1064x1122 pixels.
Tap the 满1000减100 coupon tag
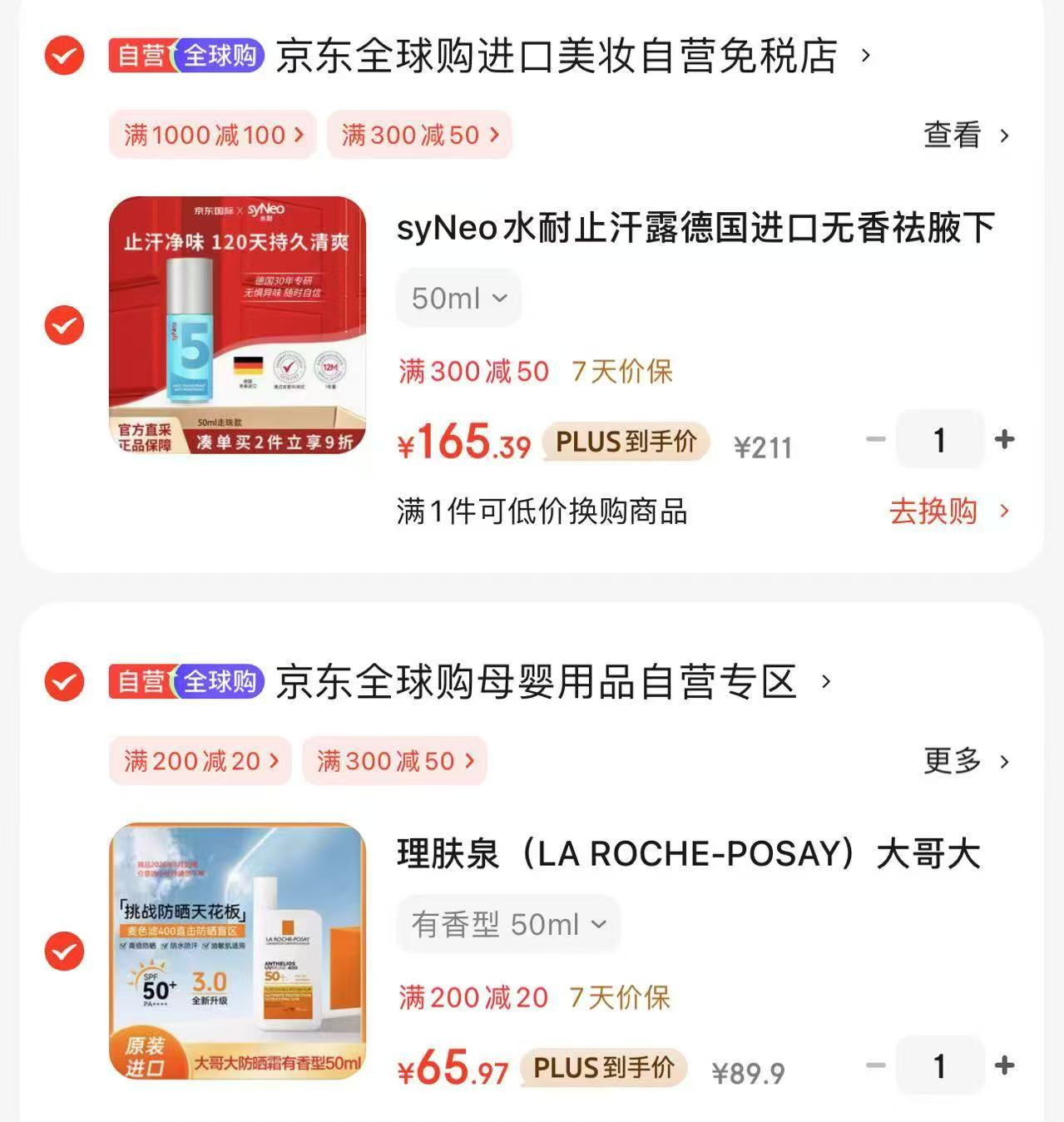coord(210,134)
